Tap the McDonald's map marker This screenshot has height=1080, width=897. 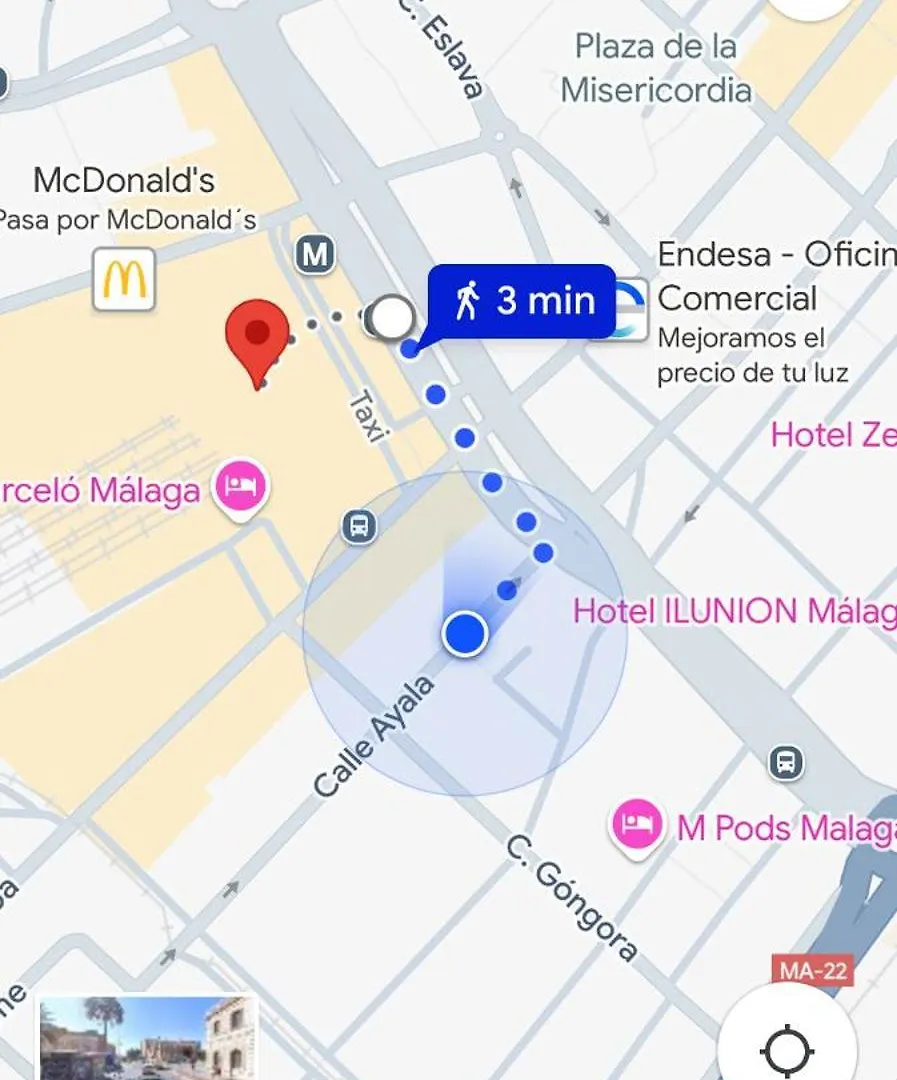(124, 279)
